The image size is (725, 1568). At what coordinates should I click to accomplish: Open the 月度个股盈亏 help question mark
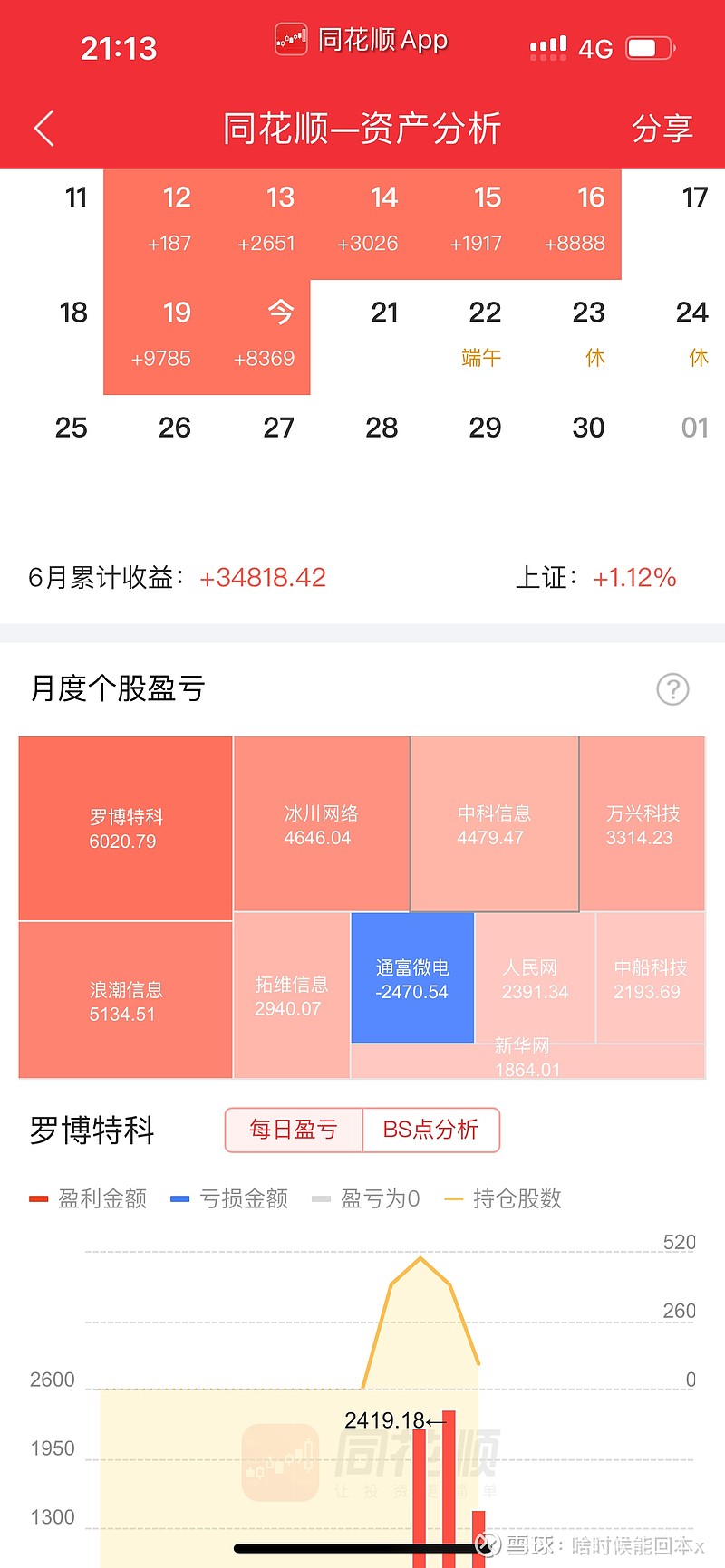(672, 689)
